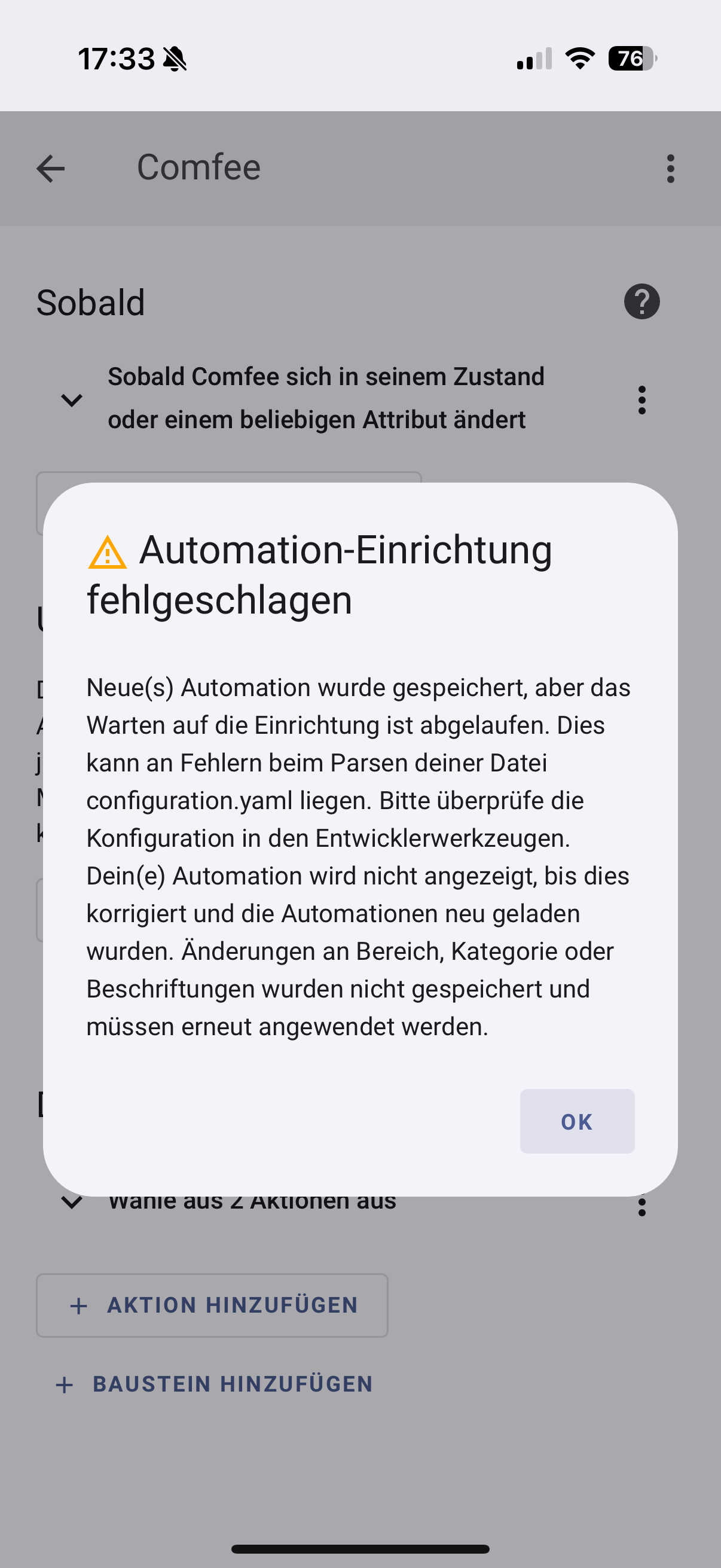Open help for the Sobald section
This screenshot has width=721, height=1568.
point(641,302)
